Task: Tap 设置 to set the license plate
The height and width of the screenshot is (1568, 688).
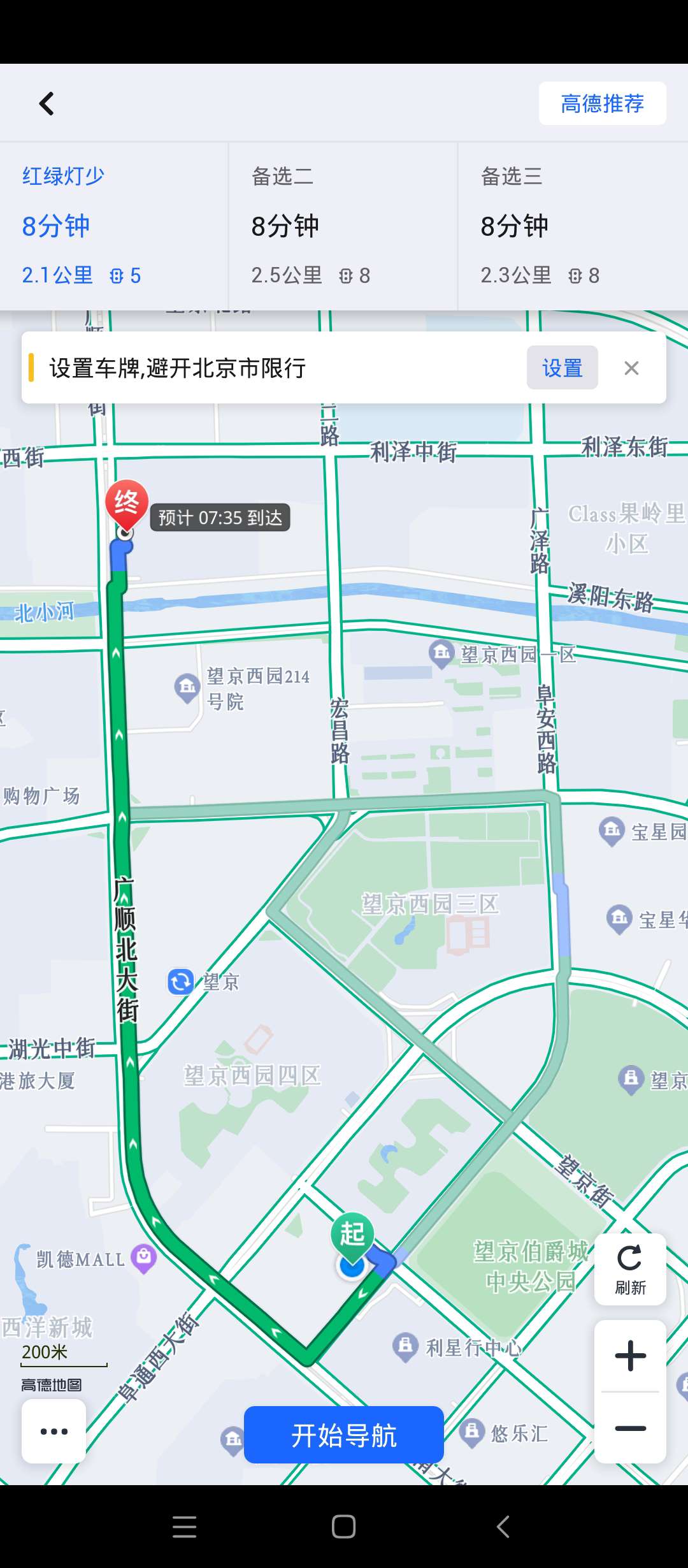Action: pos(562,368)
